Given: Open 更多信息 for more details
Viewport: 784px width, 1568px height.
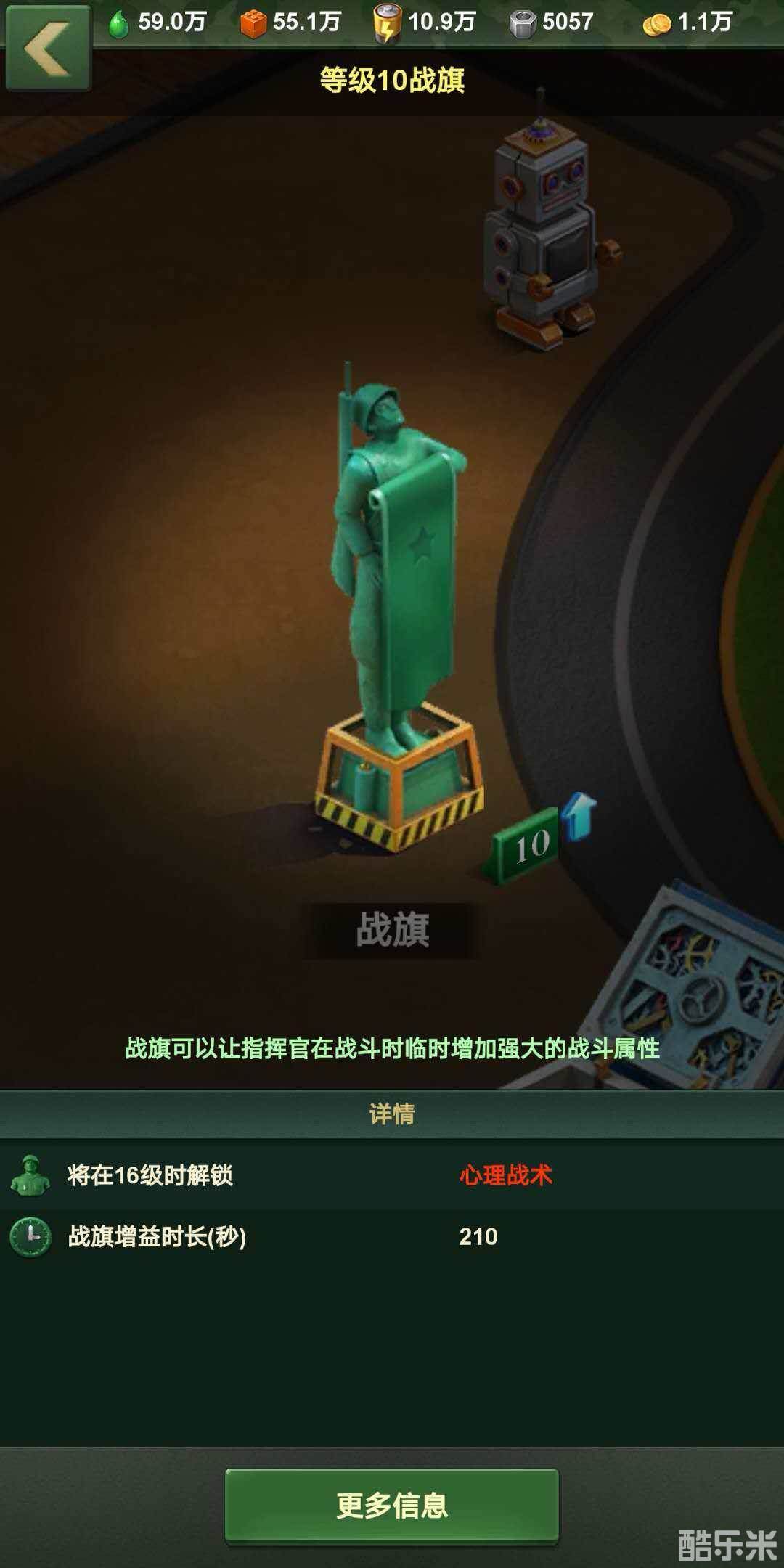Looking at the screenshot, I should (x=392, y=1505).
